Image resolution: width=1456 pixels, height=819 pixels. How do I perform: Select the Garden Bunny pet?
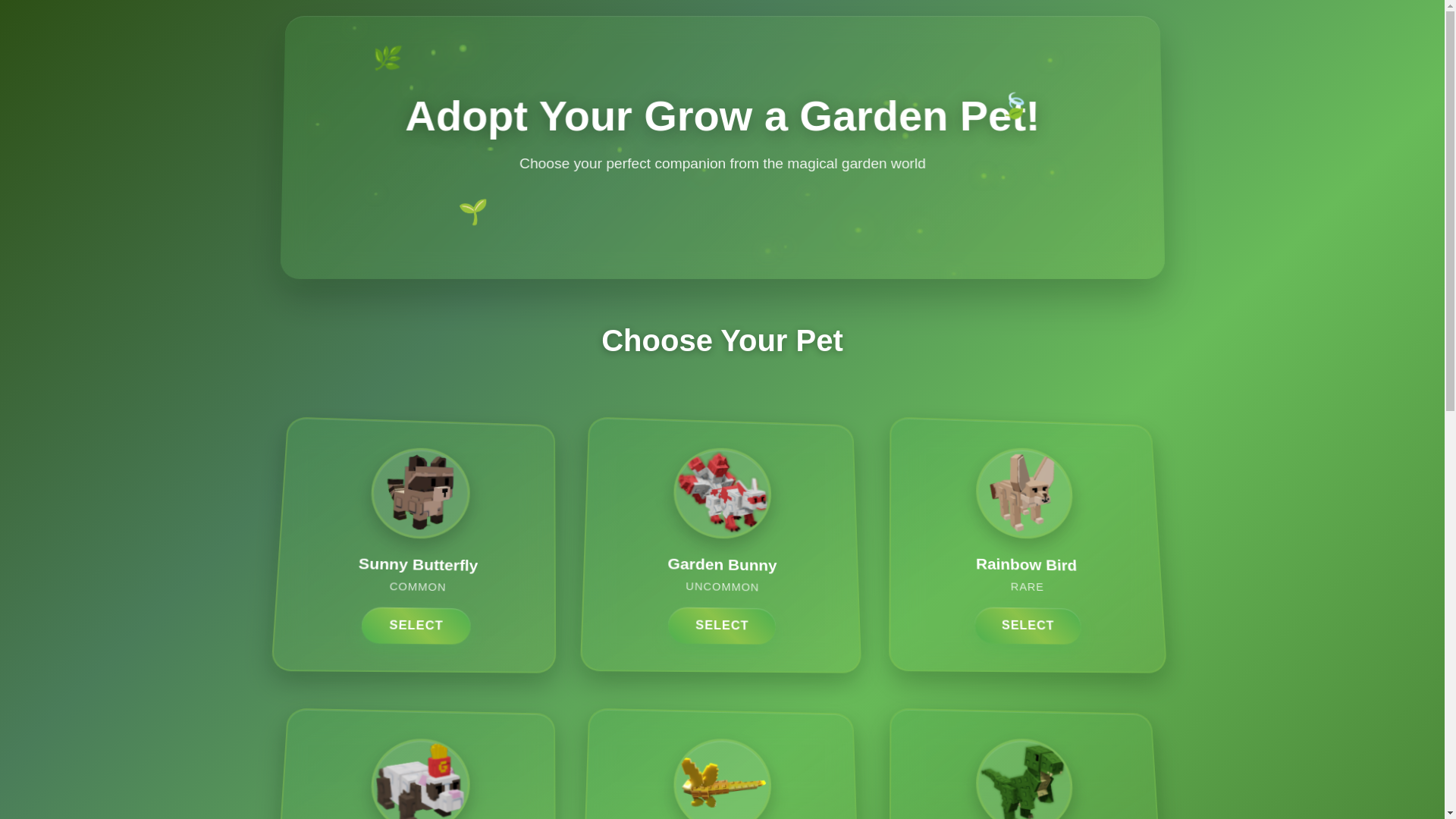[x=721, y=626]
